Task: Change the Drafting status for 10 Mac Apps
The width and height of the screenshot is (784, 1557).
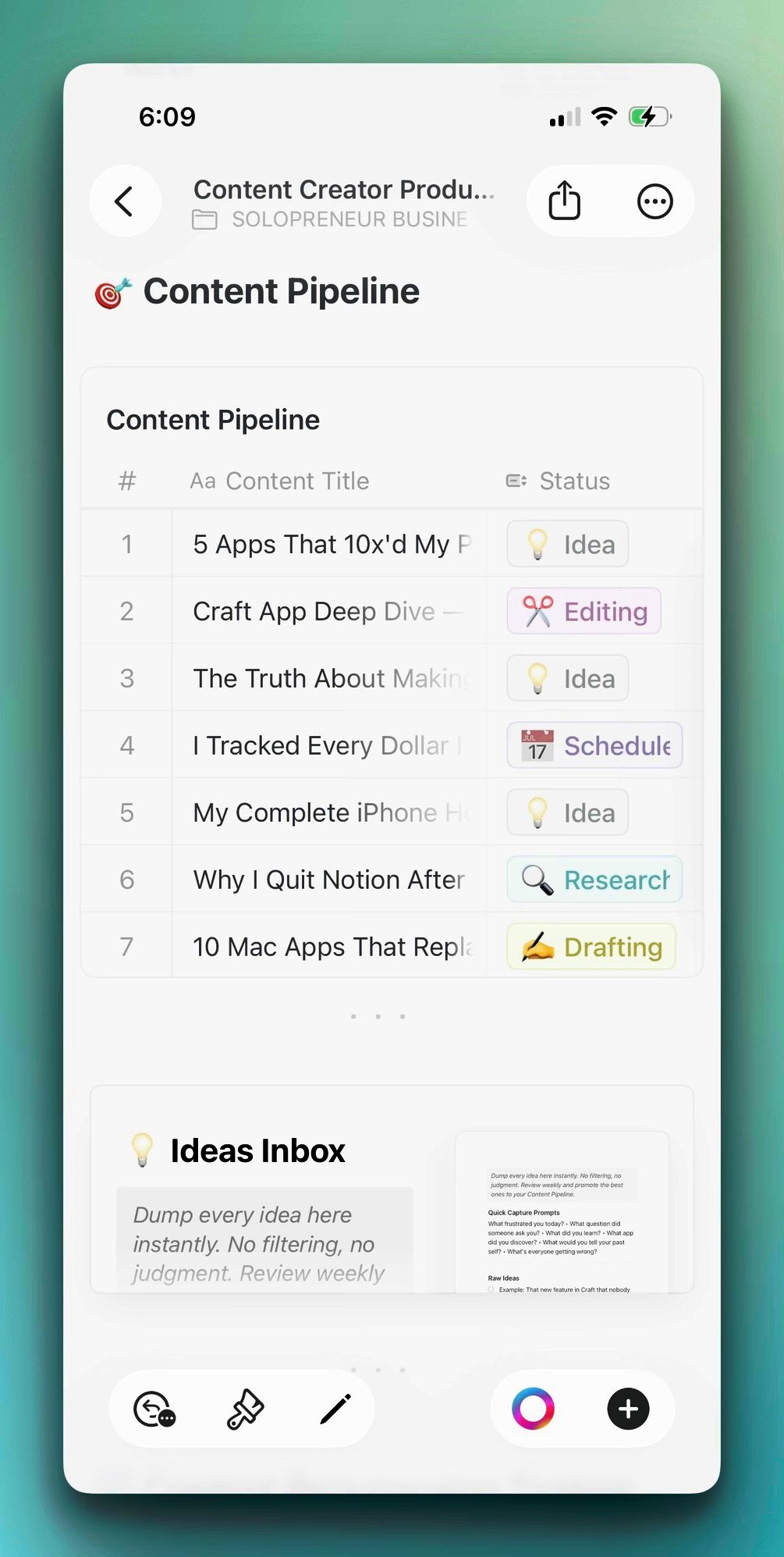Action: coord(591,947)
